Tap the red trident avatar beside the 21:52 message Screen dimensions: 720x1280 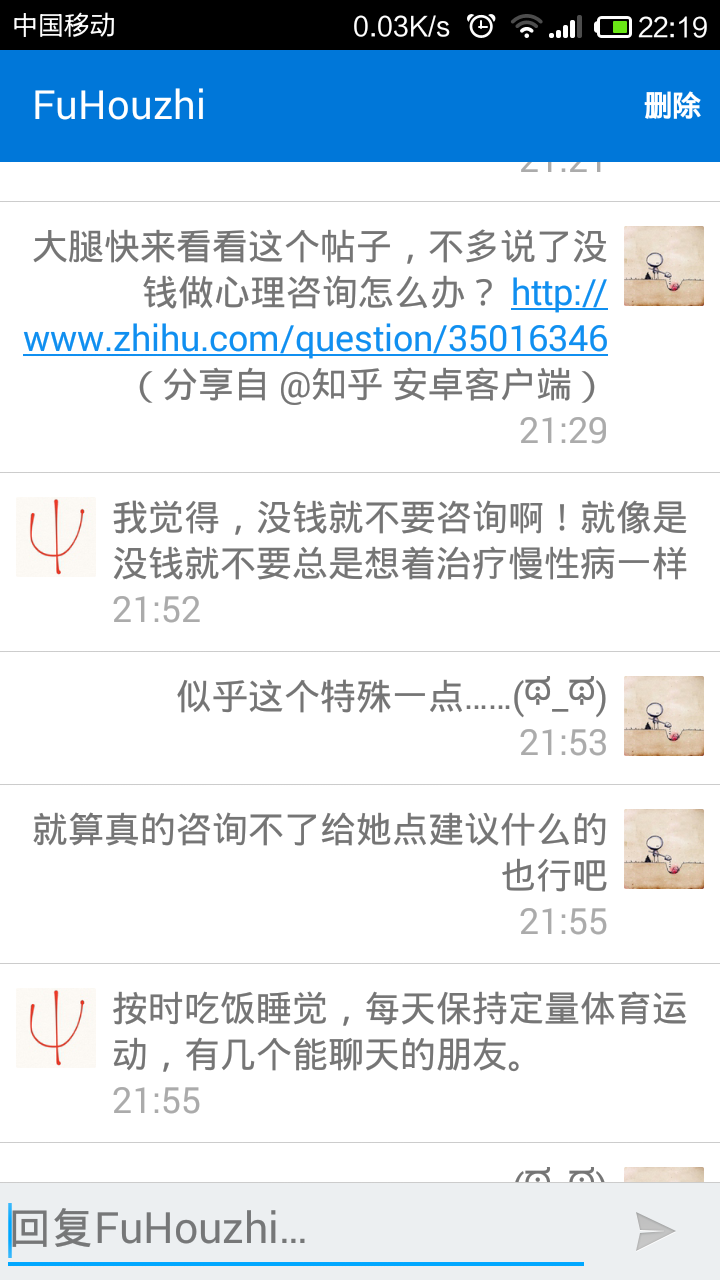pos(55,536)
